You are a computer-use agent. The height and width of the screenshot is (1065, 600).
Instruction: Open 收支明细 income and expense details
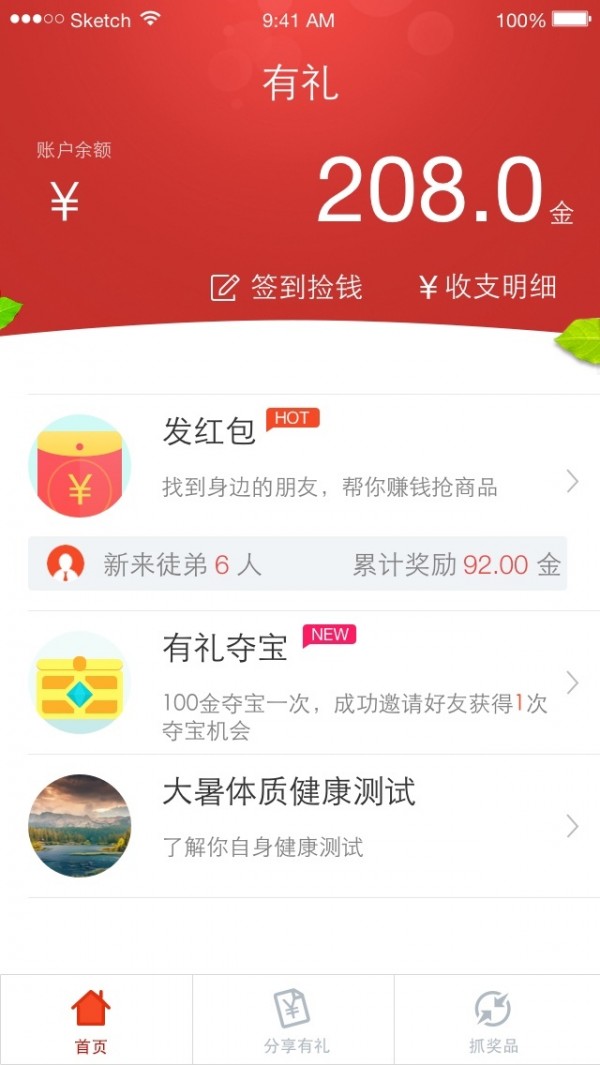487,288
